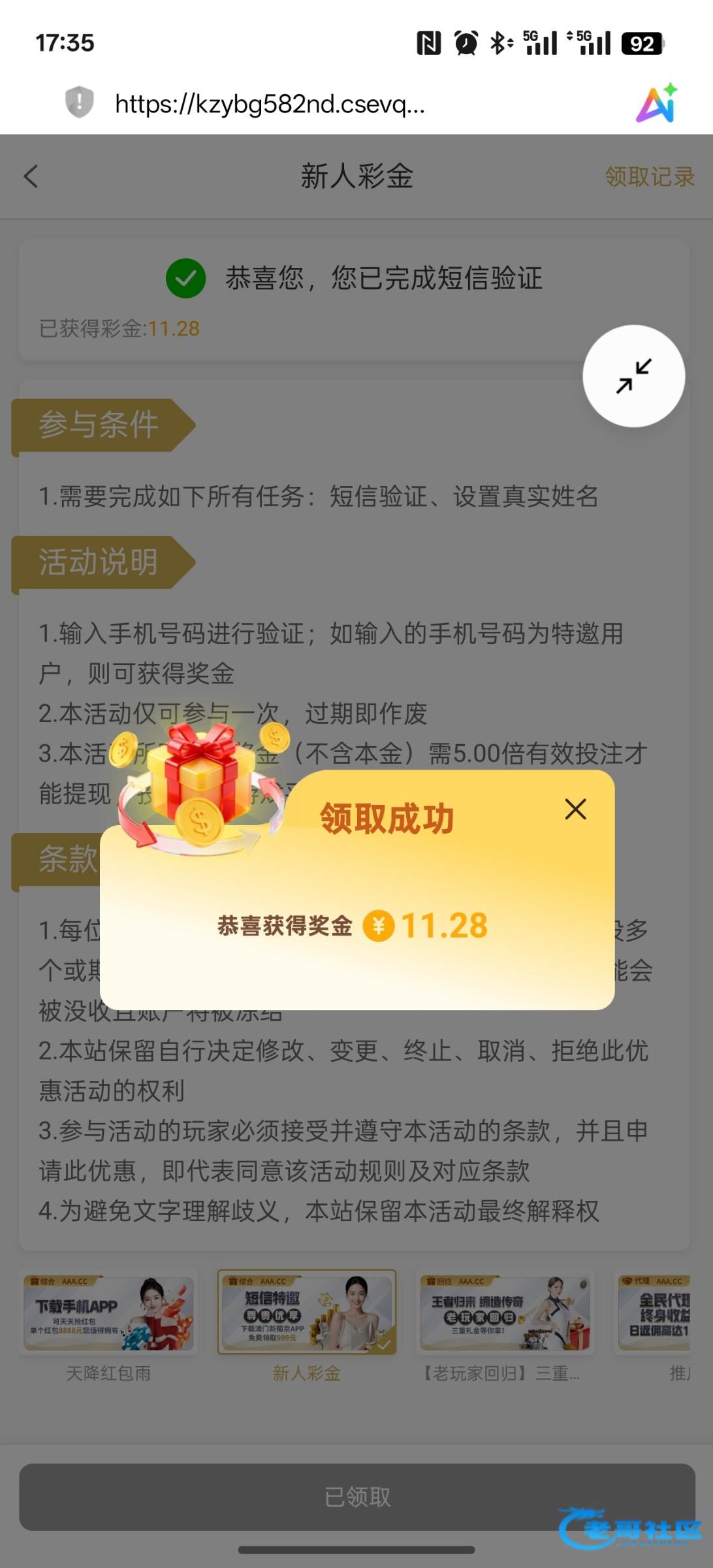Open the 全民代理 promotion card

654,1326
